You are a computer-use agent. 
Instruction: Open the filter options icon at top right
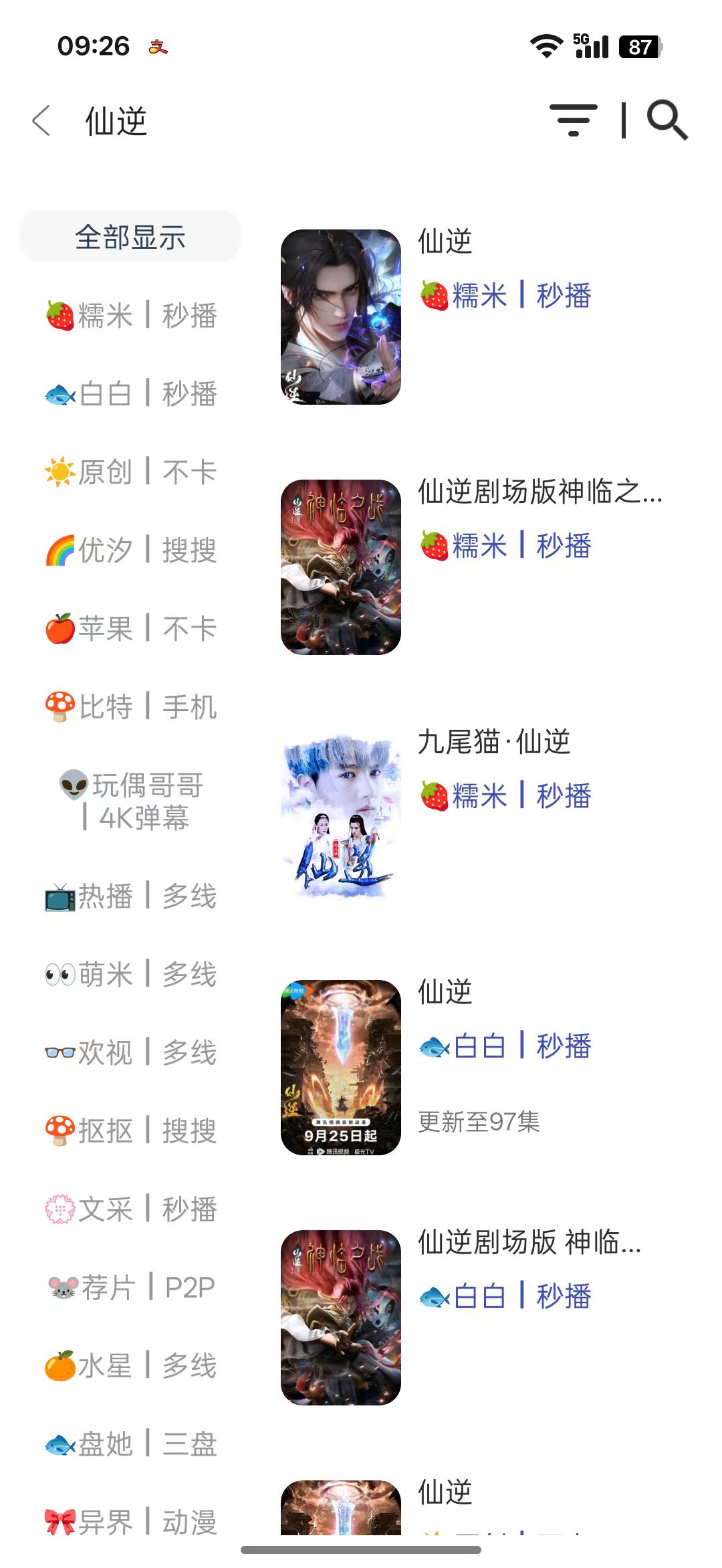574,120
